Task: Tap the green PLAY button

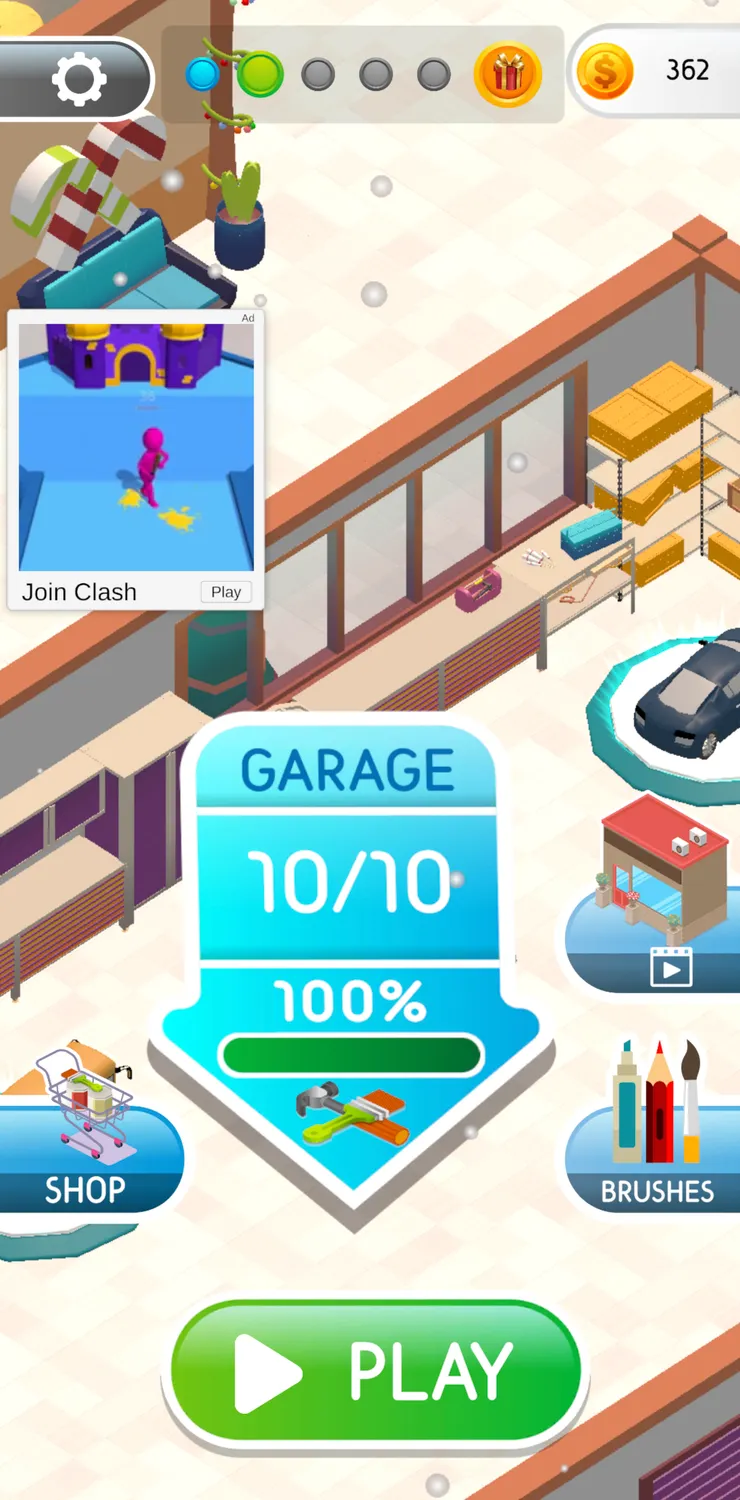Action: pyautogui.click(x=375, y=1372)
